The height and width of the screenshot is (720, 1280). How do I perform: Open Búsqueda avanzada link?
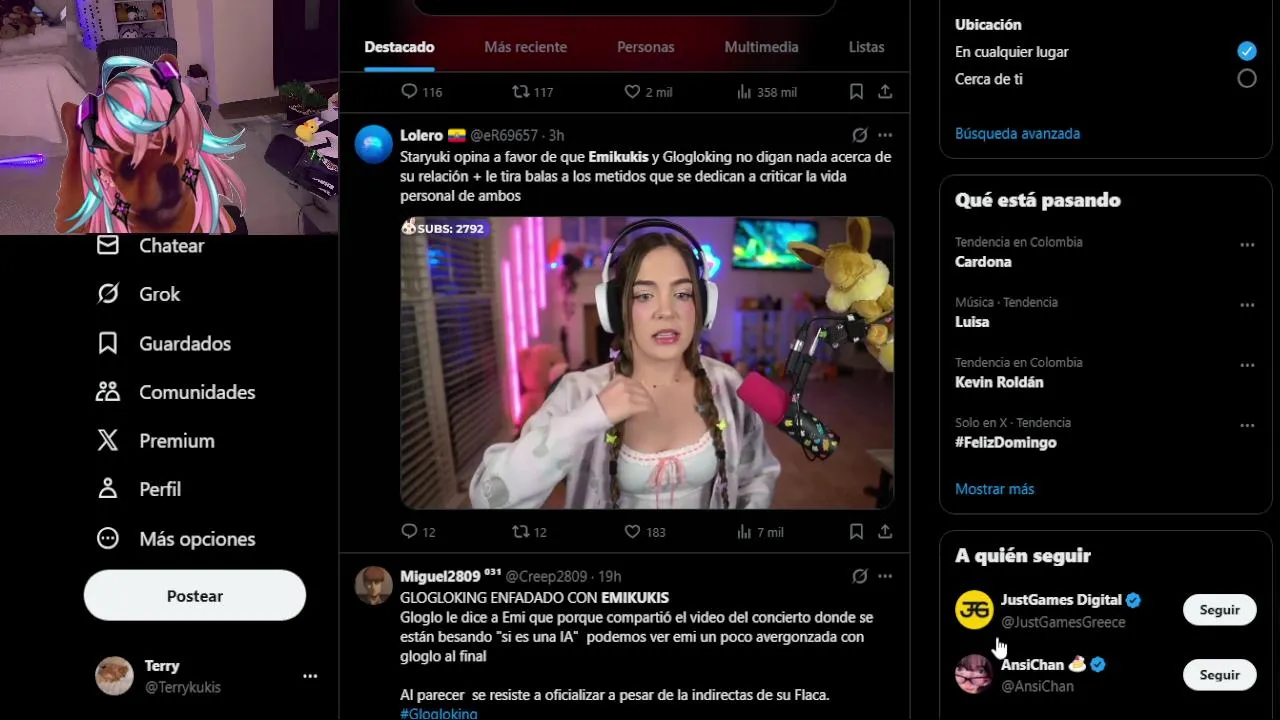click(1017, 133)
